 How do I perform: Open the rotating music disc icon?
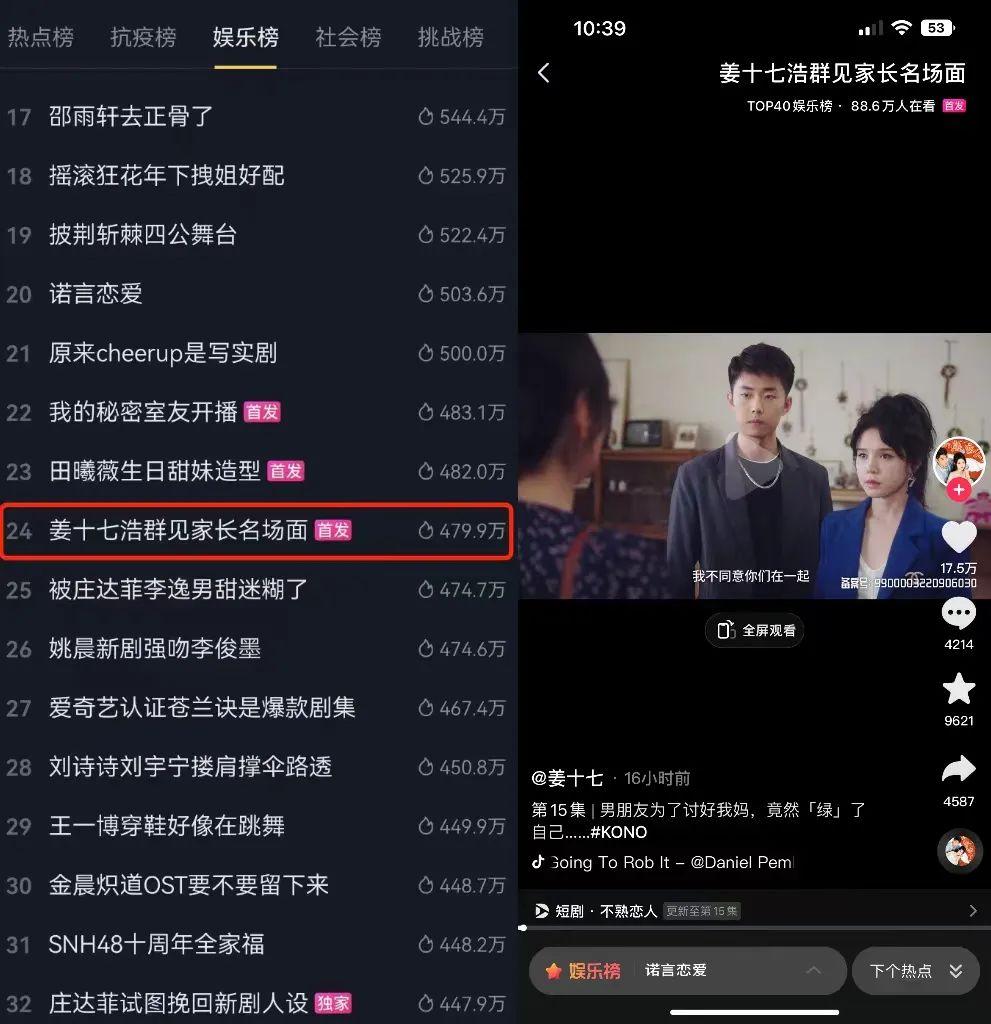click(959, 851)
